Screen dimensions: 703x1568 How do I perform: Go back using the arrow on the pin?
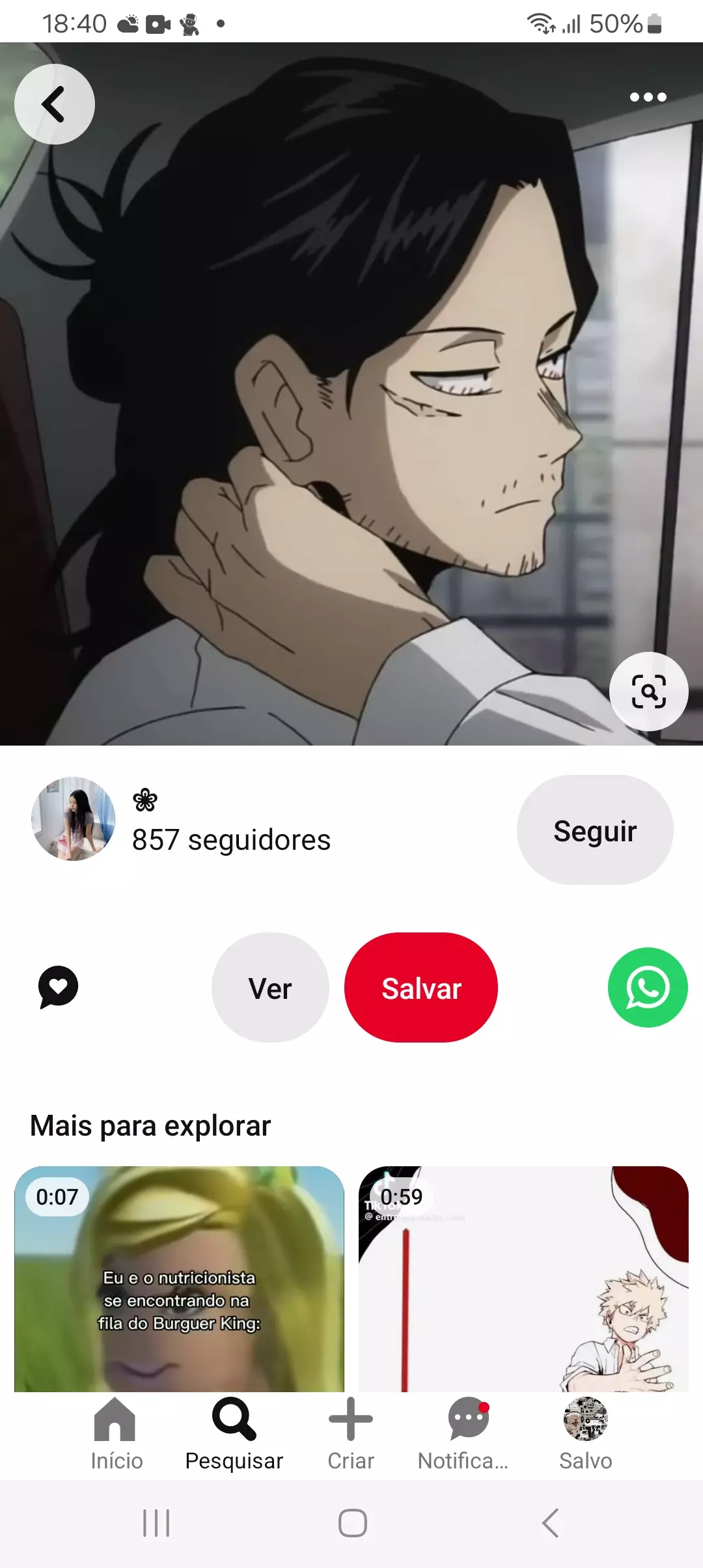[55, 104]
